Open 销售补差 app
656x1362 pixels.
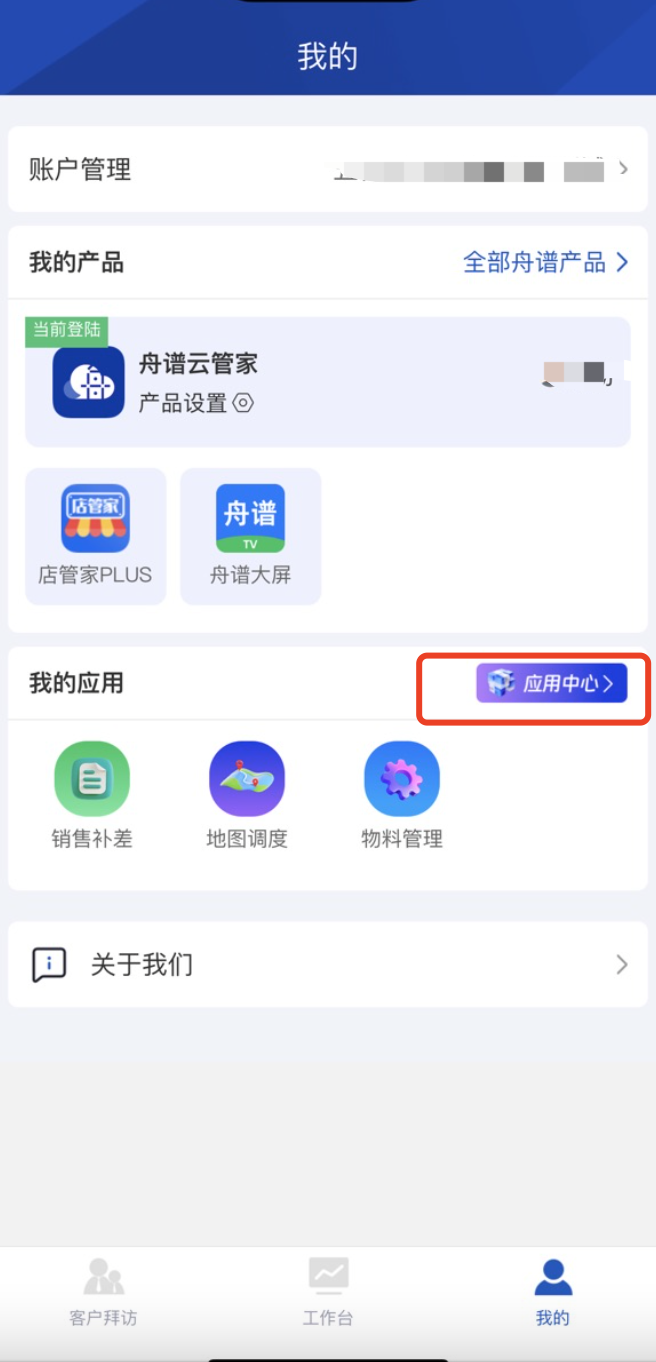[x=92, y=796]
